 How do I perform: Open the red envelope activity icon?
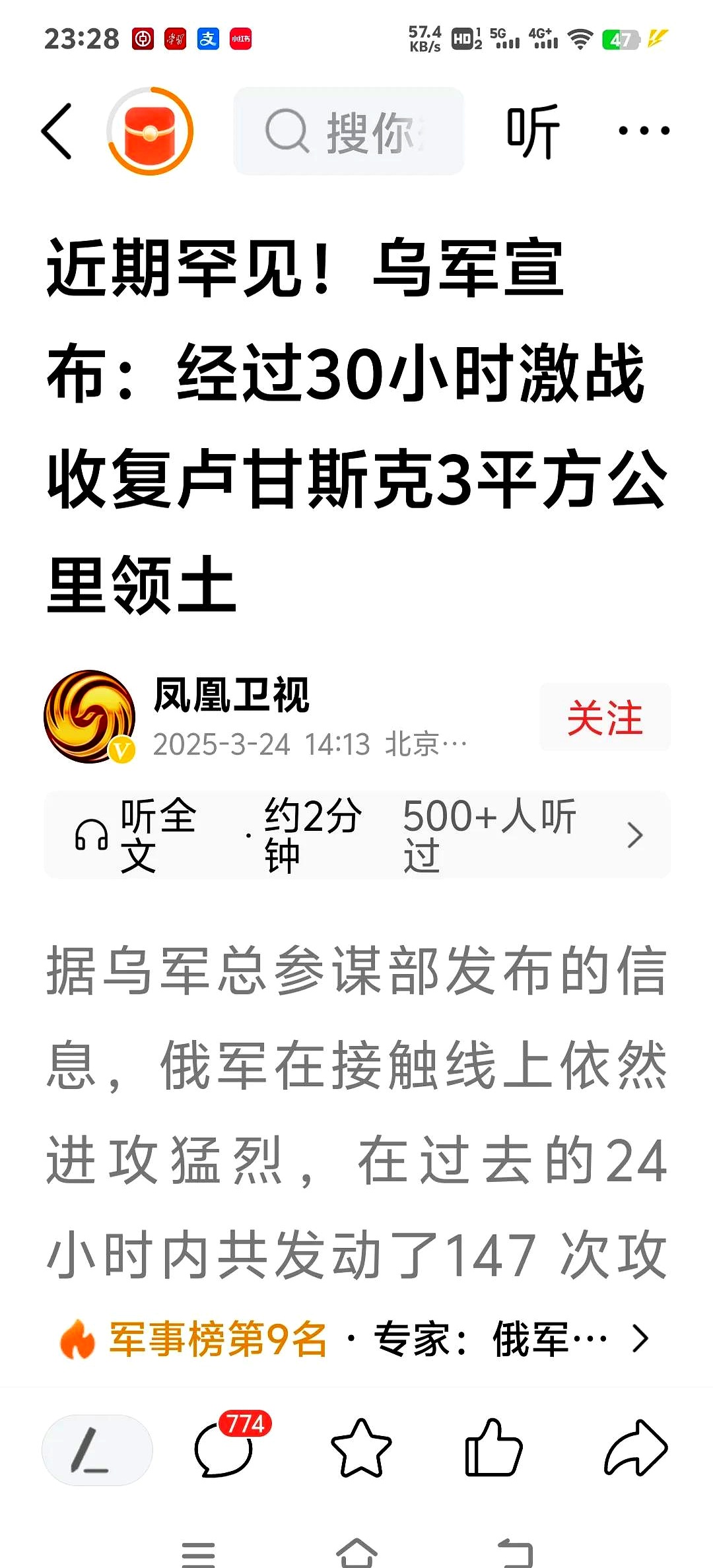click(x=151, y=130)
